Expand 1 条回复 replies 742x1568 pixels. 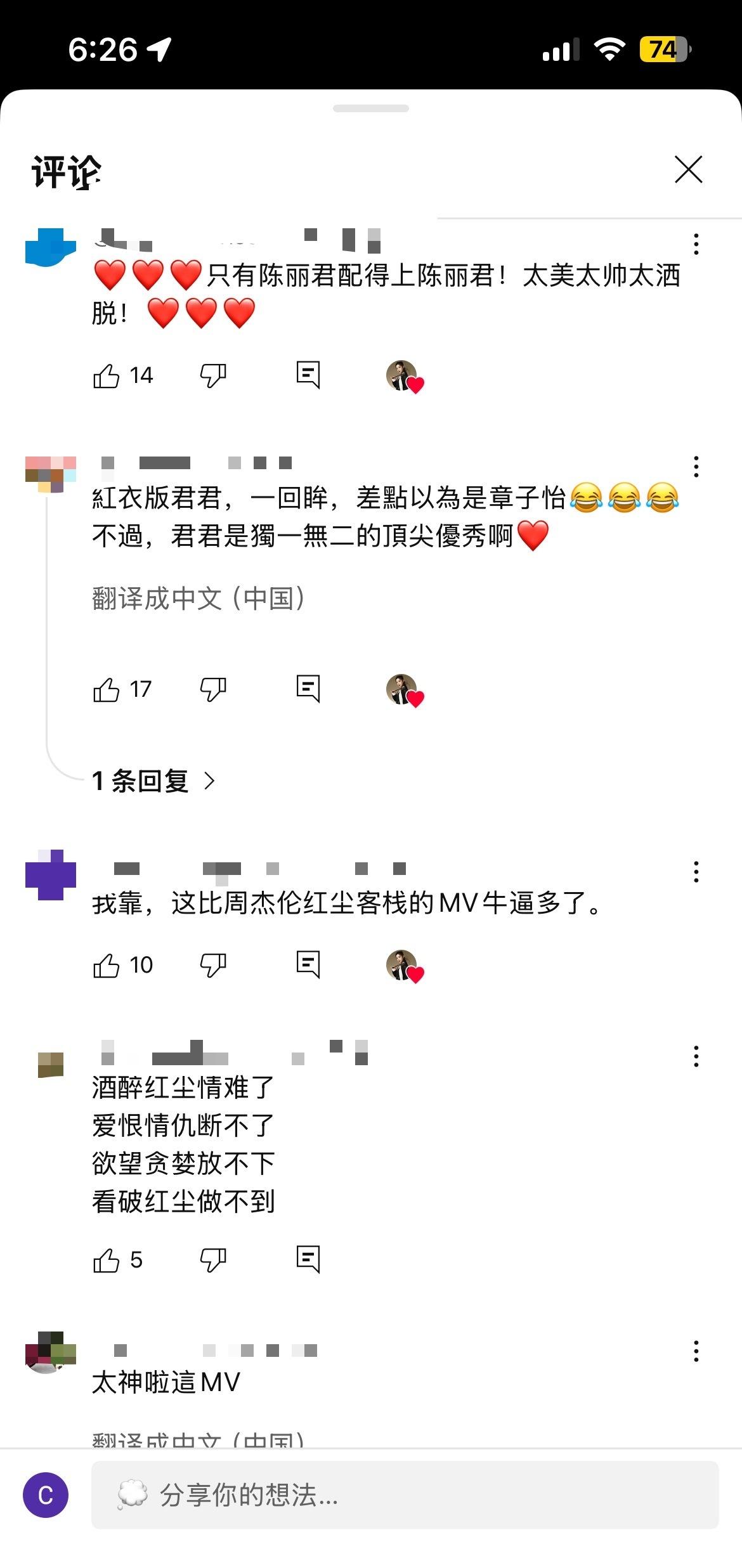click(x=153, y=781)
